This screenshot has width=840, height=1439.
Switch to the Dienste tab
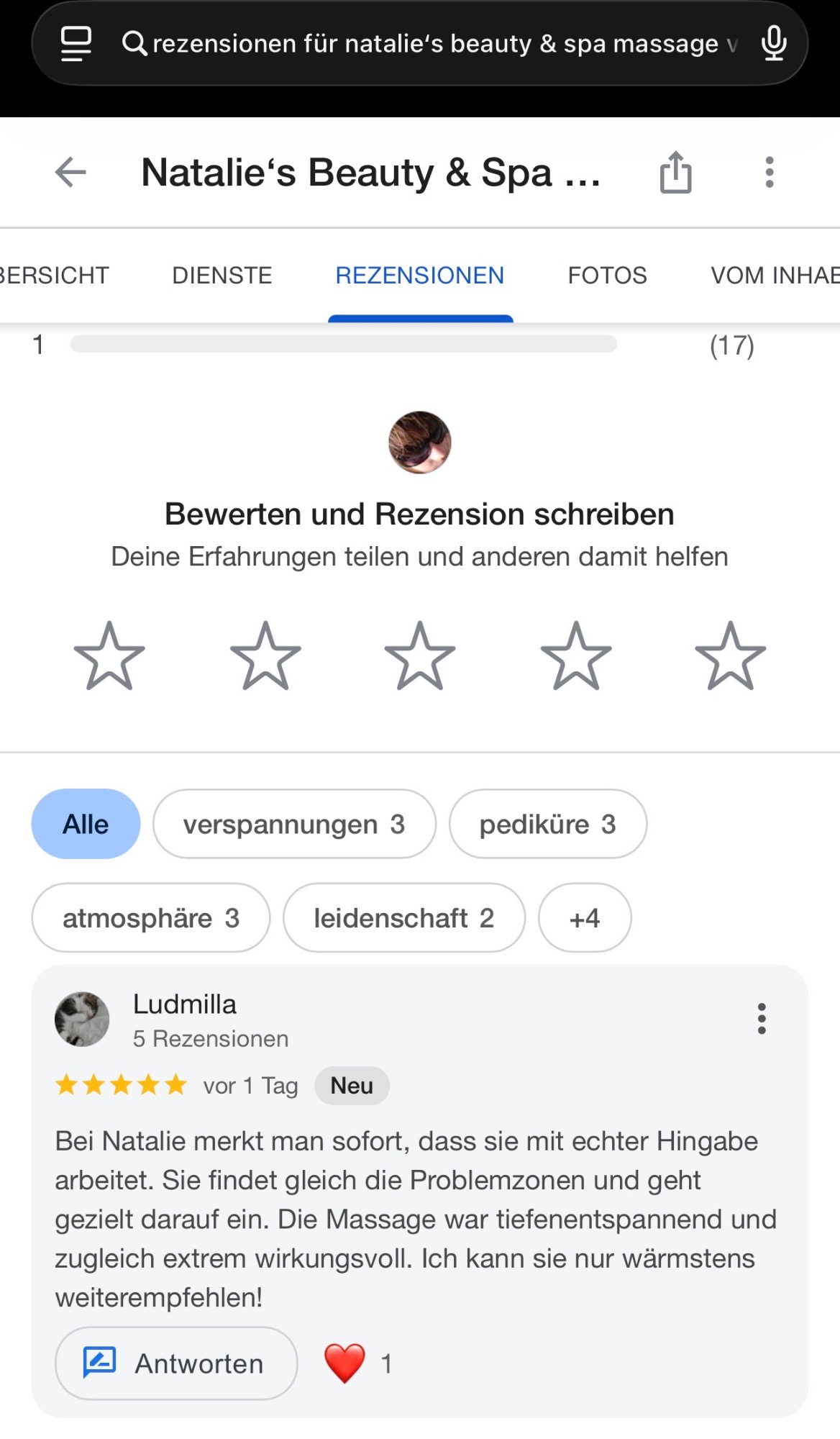pos(222,276)
